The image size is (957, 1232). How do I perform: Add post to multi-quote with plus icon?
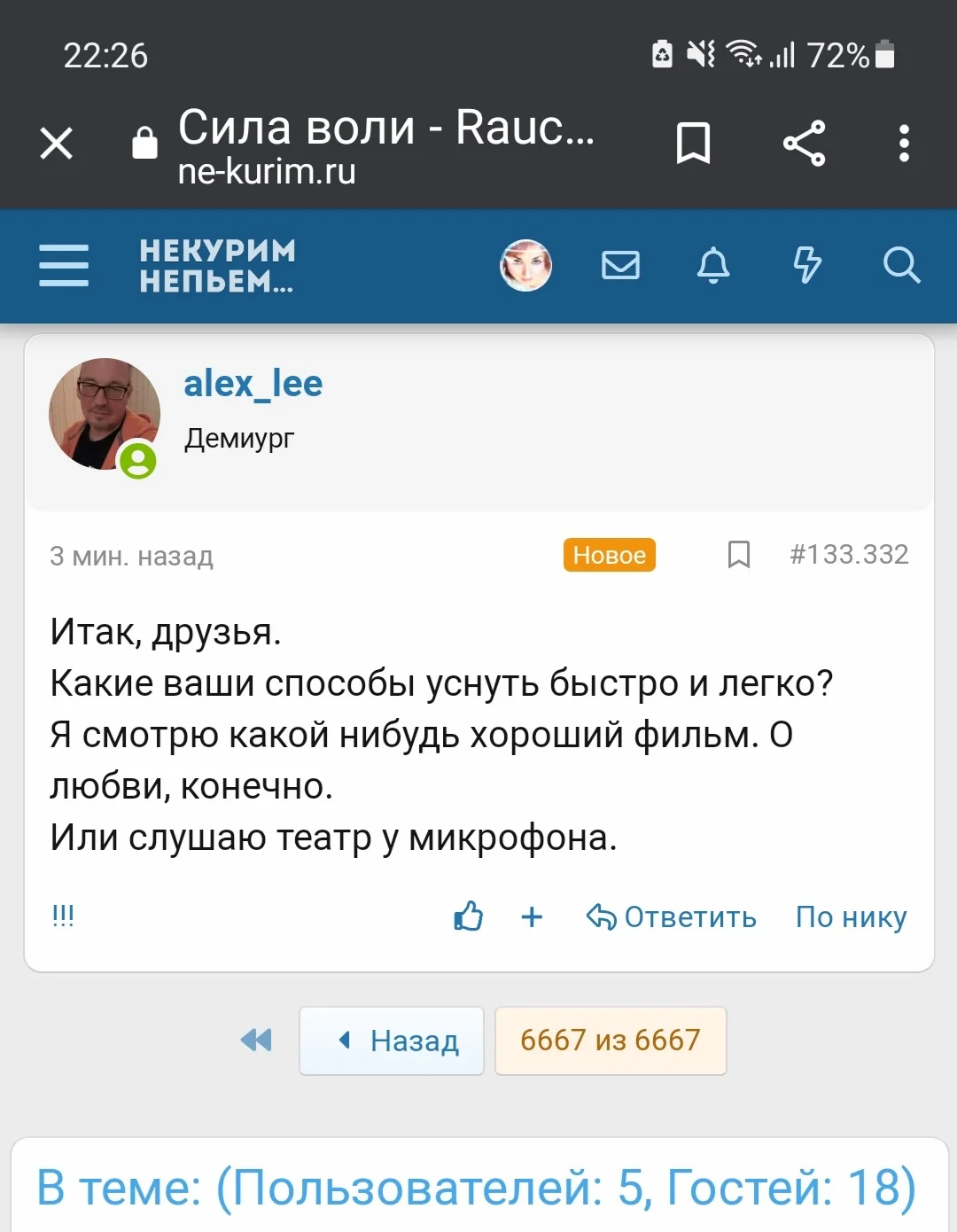click(531, 917)
